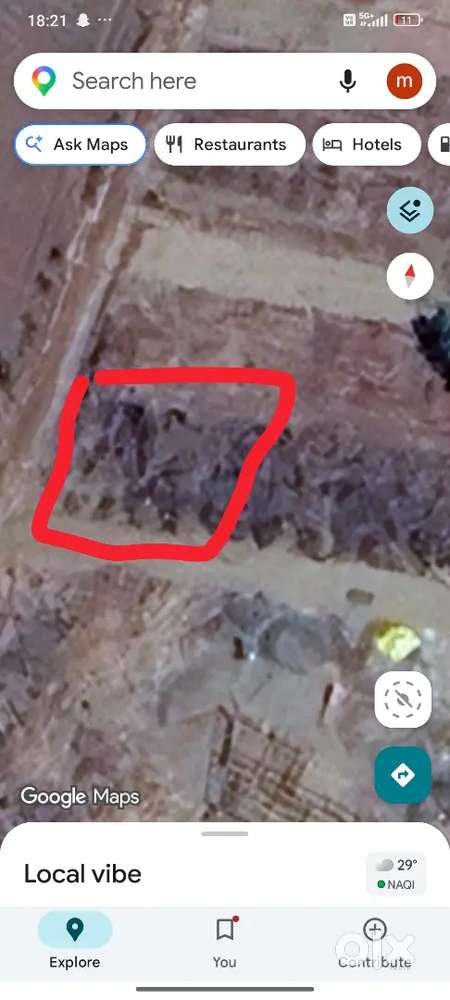
Task: Open the map layers button
Action: [x=410, y=210]
